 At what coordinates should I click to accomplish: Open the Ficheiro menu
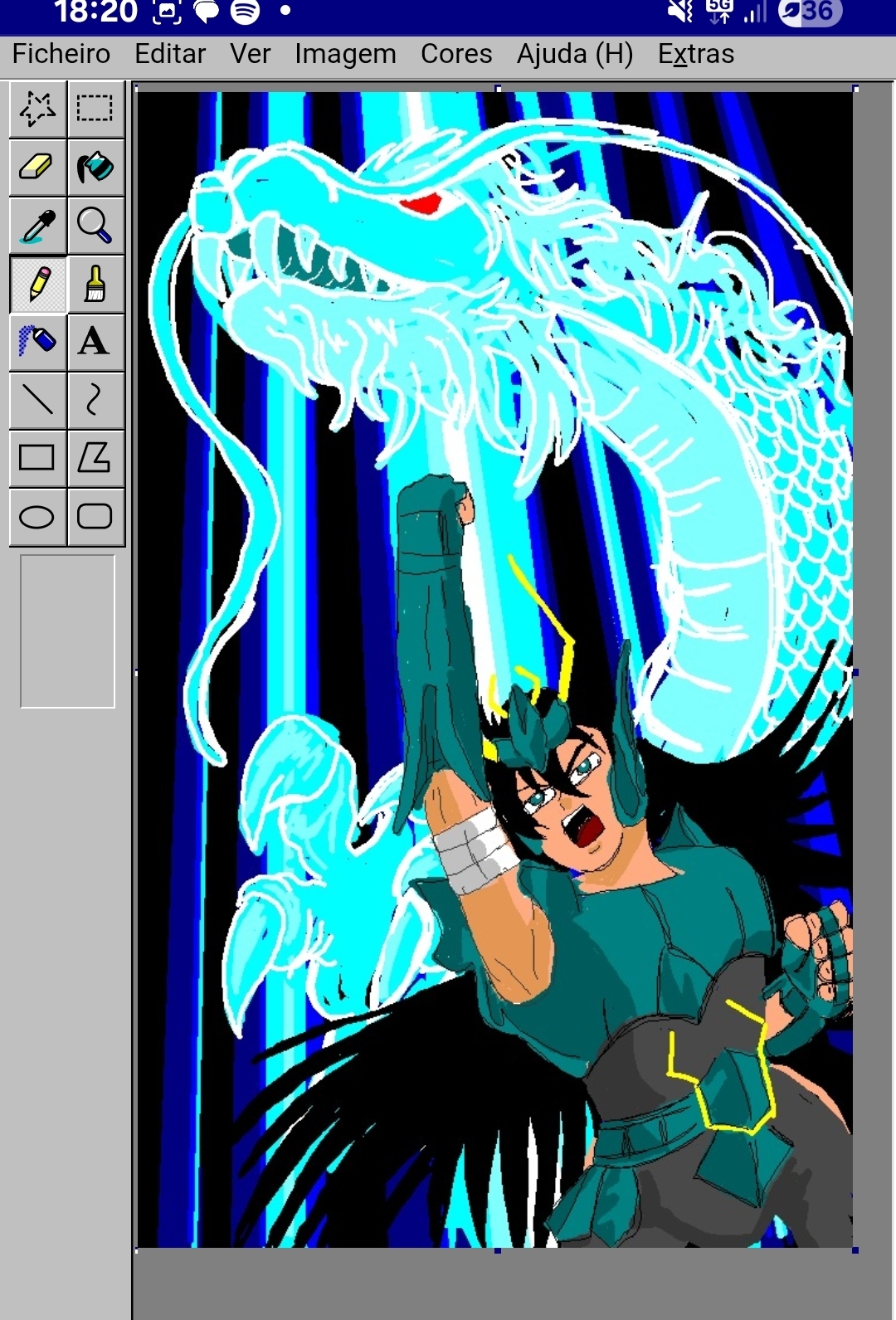[61, 54]
